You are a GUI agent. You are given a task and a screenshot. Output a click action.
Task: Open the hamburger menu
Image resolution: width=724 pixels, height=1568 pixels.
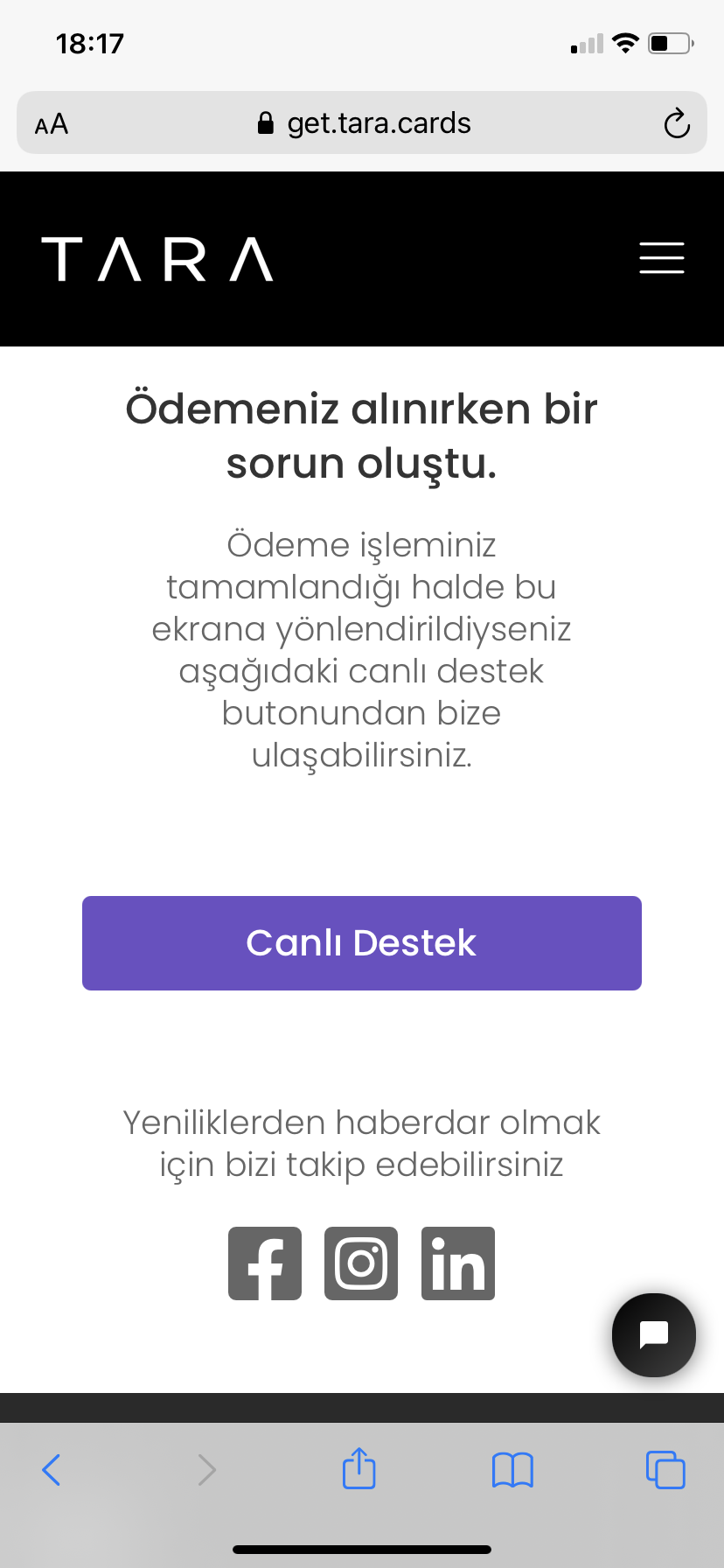[x=661, y=258]
